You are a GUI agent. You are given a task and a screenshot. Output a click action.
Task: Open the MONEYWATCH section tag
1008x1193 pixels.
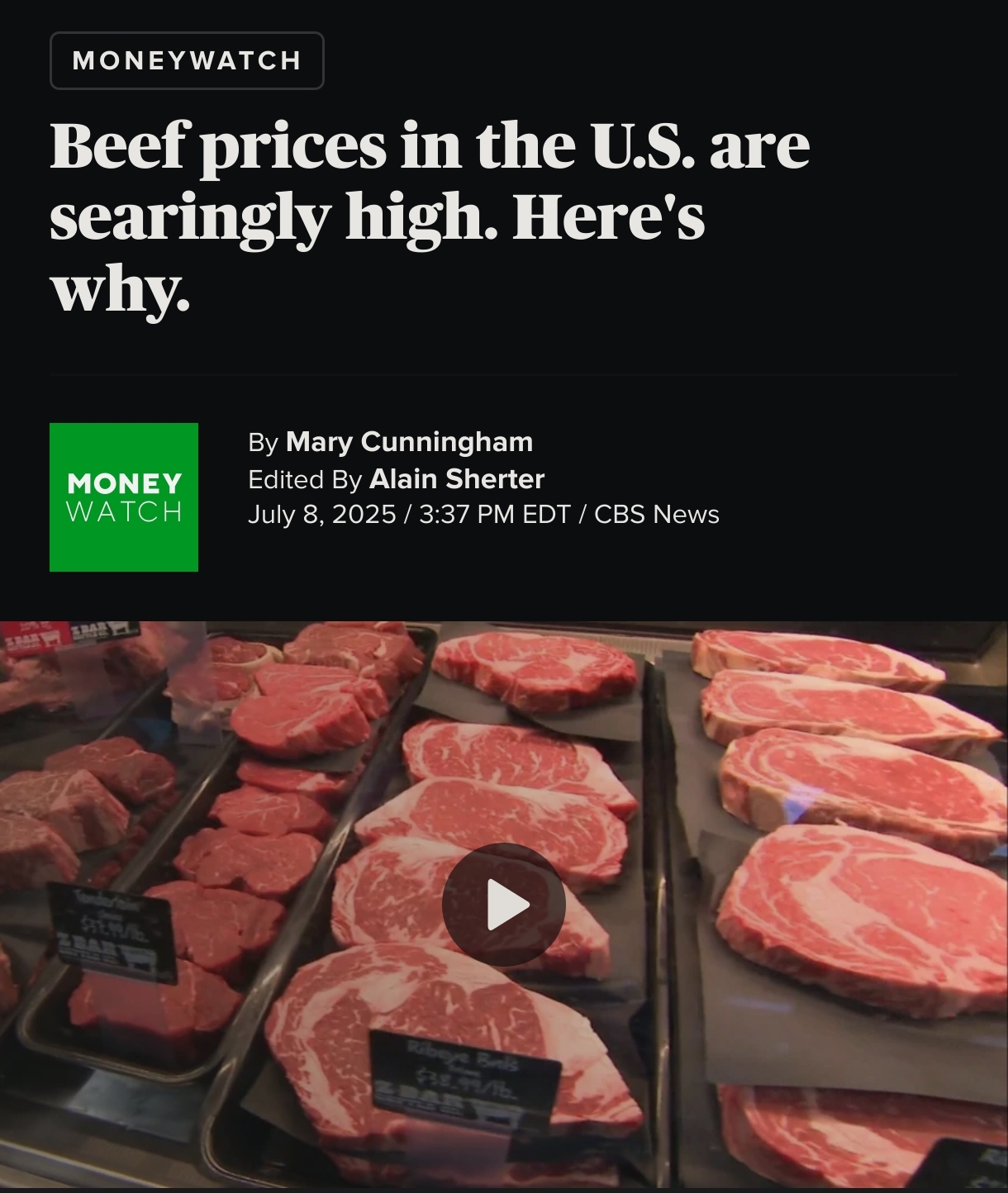187,60
